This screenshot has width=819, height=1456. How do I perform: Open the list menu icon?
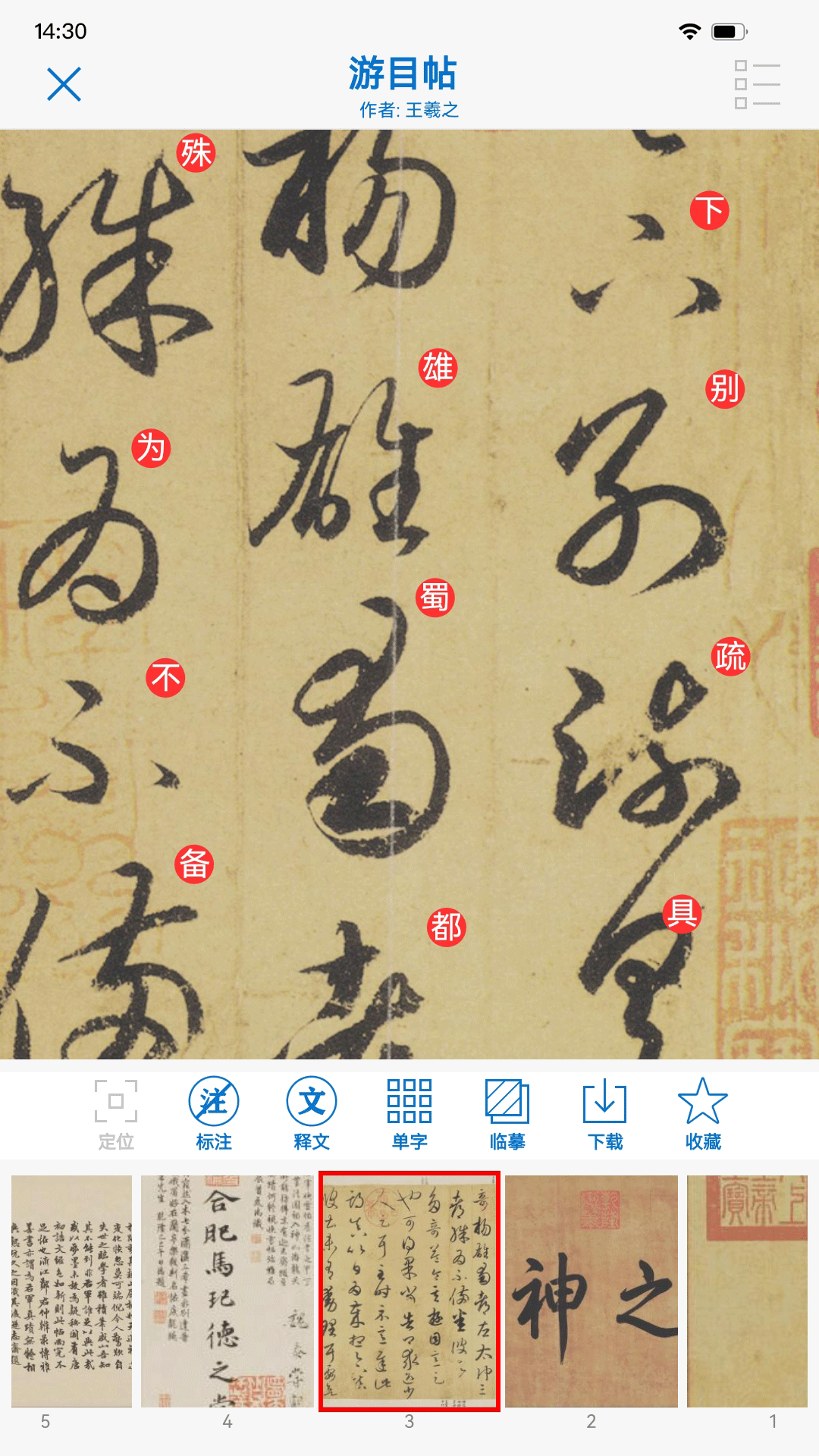point(757,84)
